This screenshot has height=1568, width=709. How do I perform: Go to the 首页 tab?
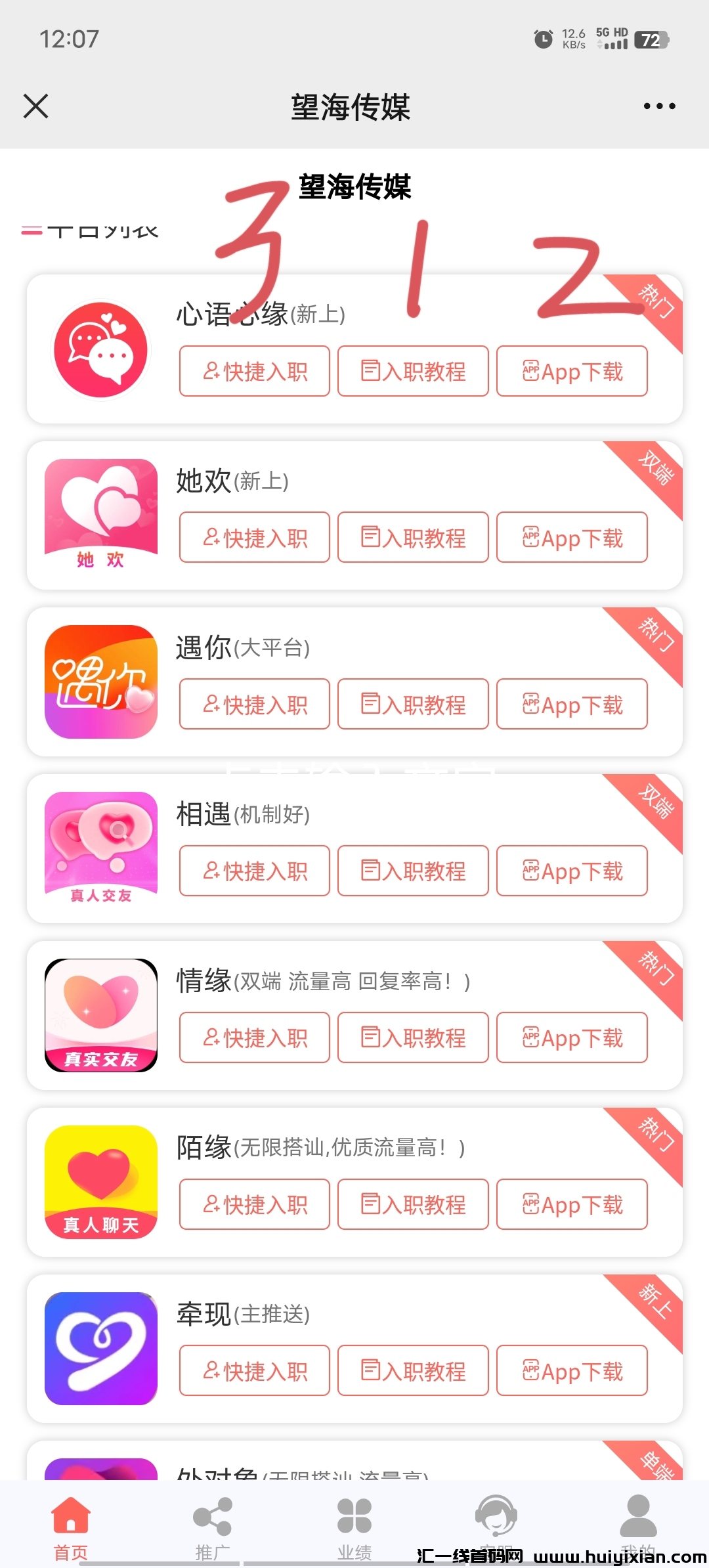point(71,1527)
